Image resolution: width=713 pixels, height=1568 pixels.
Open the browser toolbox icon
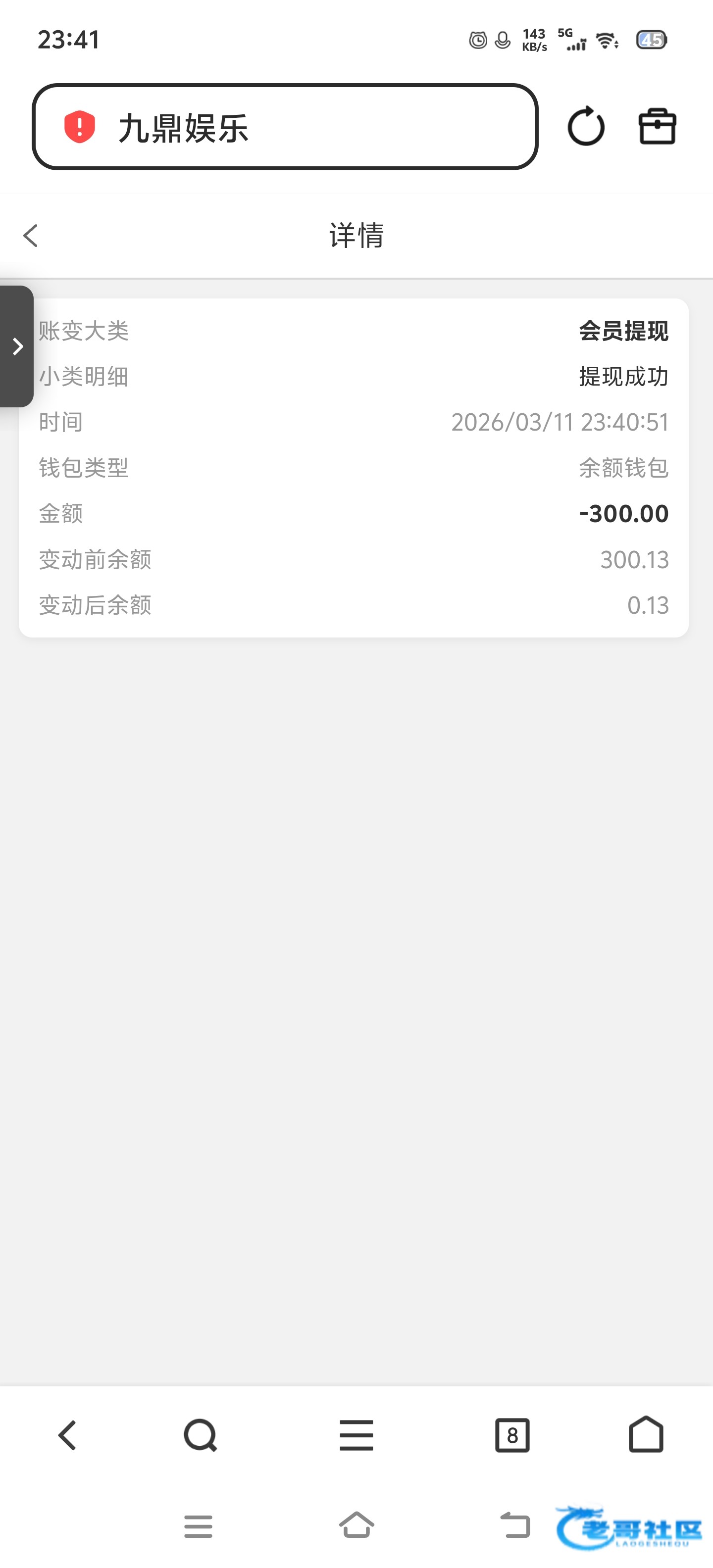click(x=657, y=127)
